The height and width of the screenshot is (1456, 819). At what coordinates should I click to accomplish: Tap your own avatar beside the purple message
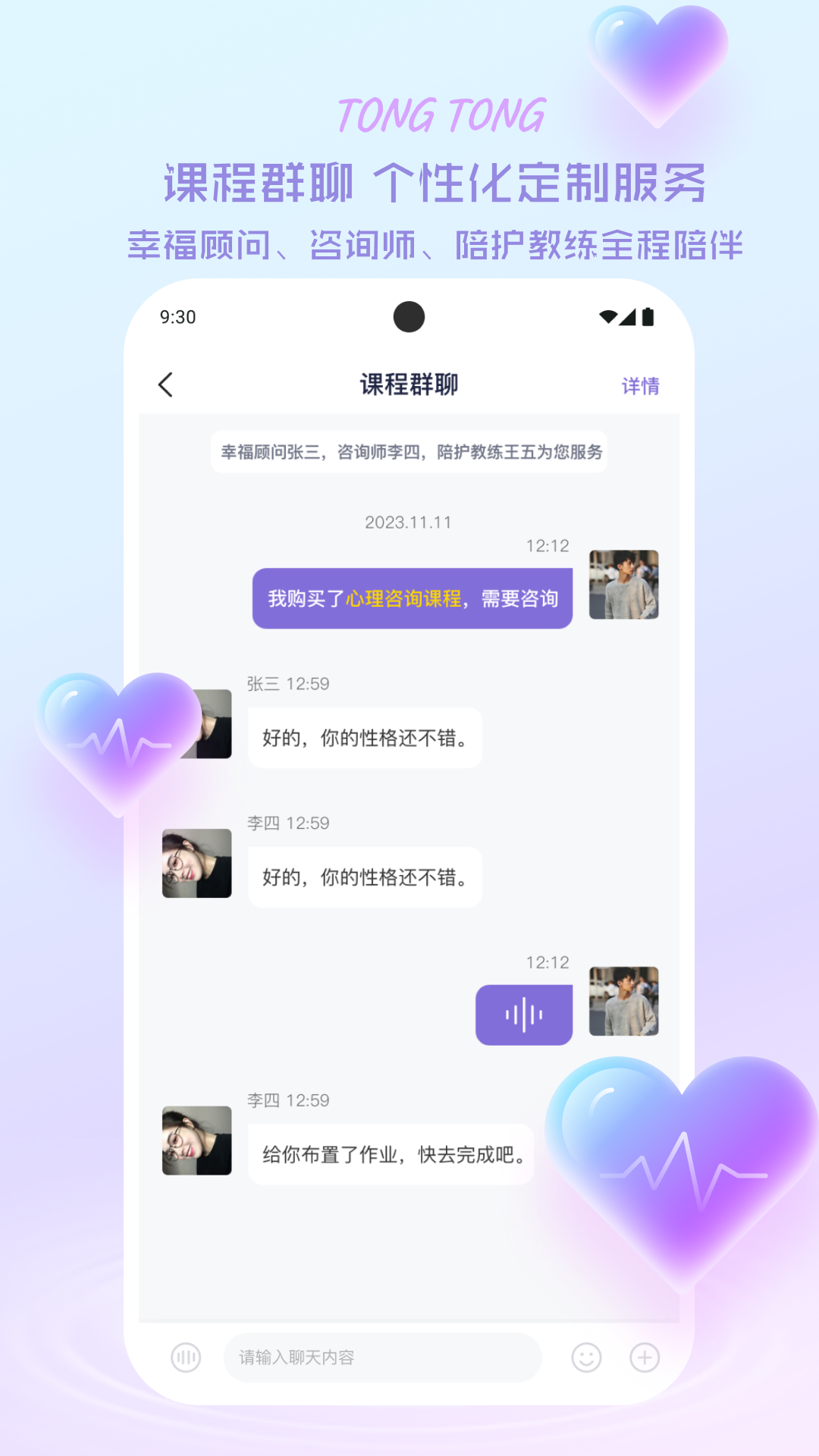click(x=623, y=585)
